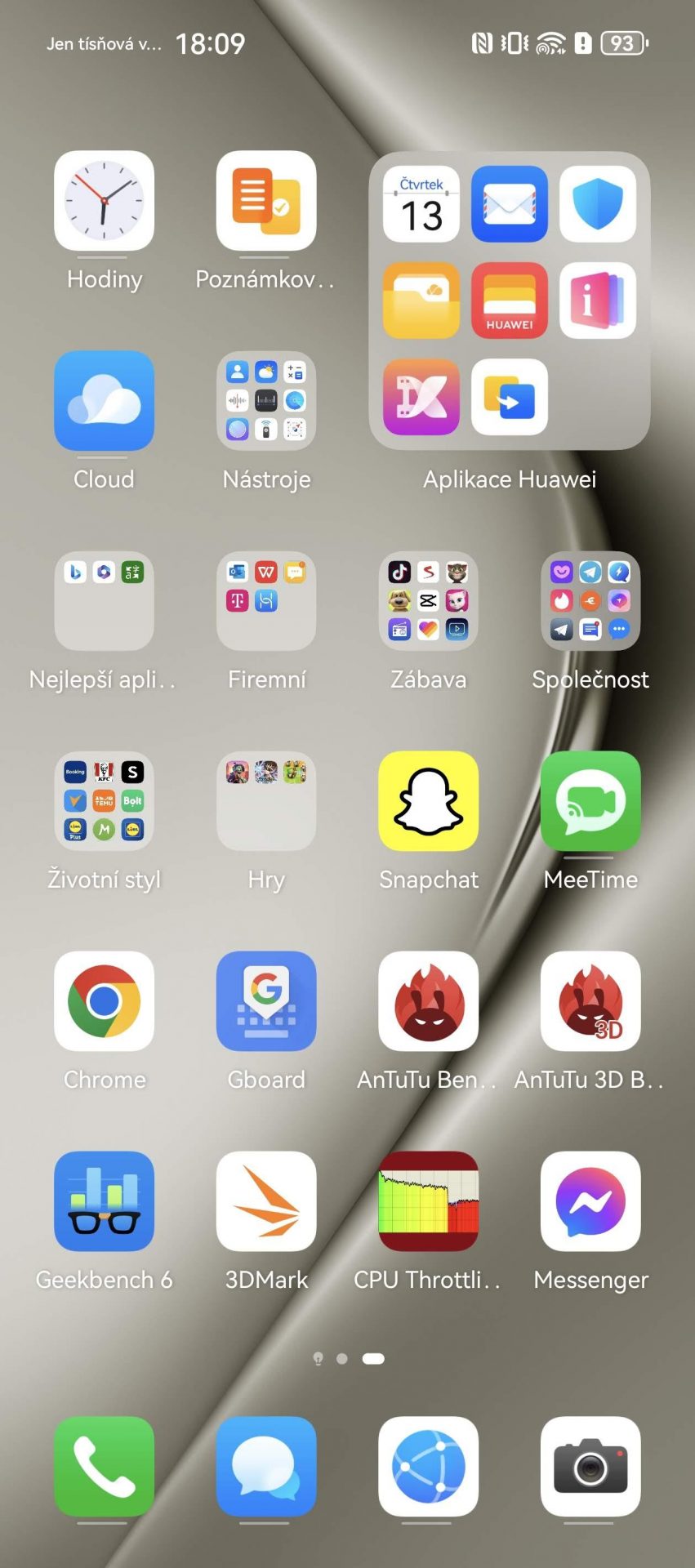
Task: Open the Hodiny clock app
Action: click(x=104, y=201)
